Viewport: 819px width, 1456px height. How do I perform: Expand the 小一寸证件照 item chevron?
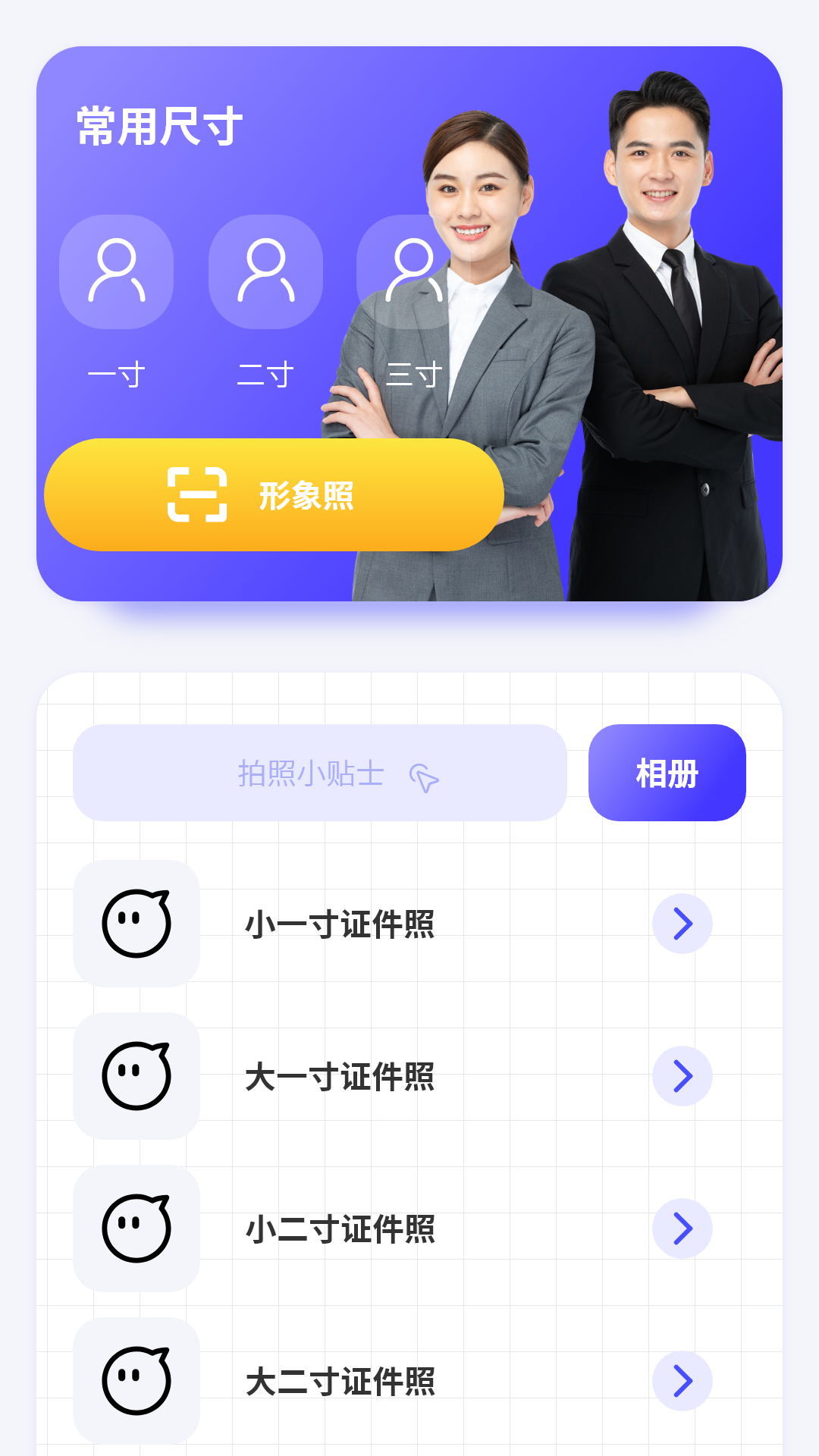coord(682,925)
